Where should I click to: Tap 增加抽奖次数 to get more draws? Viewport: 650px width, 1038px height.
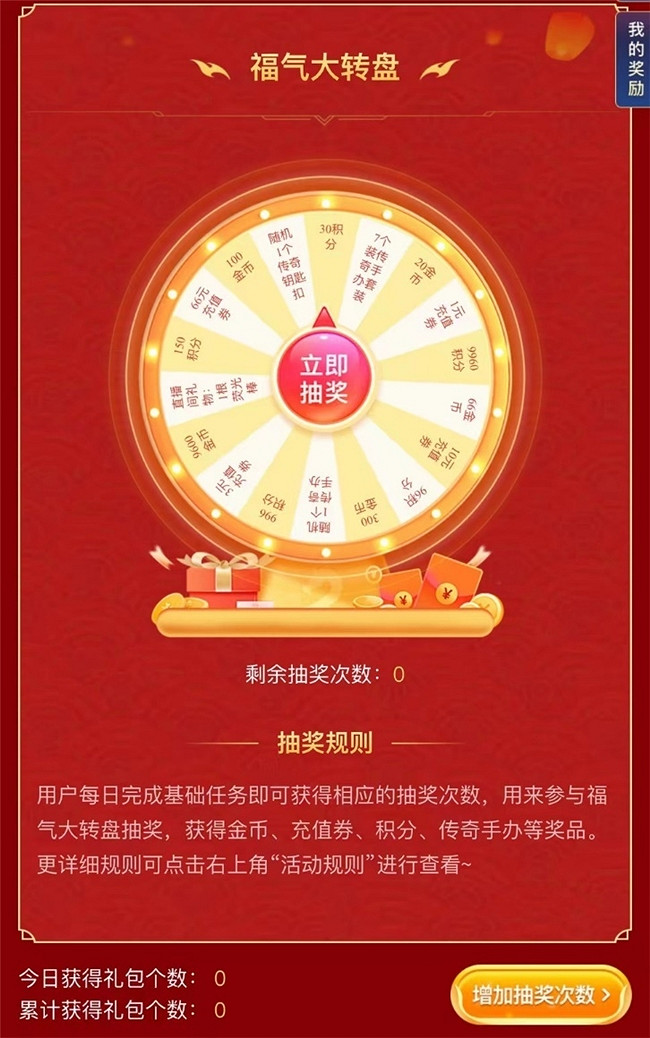point(540,995)
